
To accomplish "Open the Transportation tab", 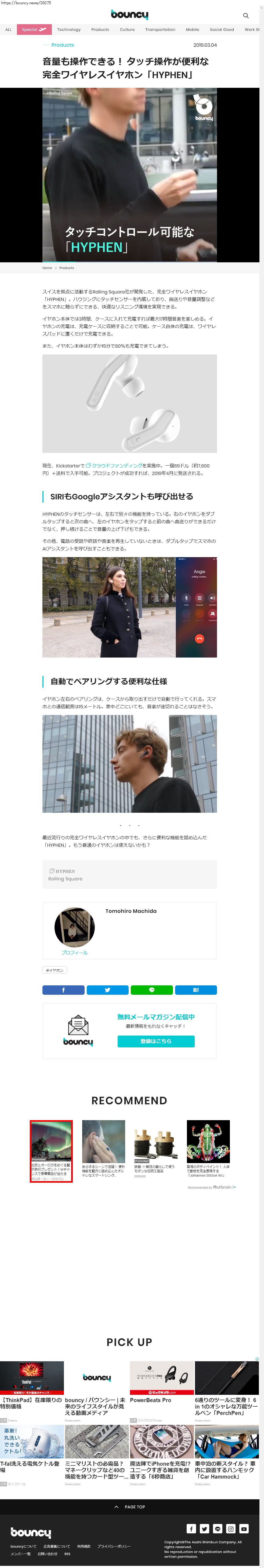I will (160, 29).
